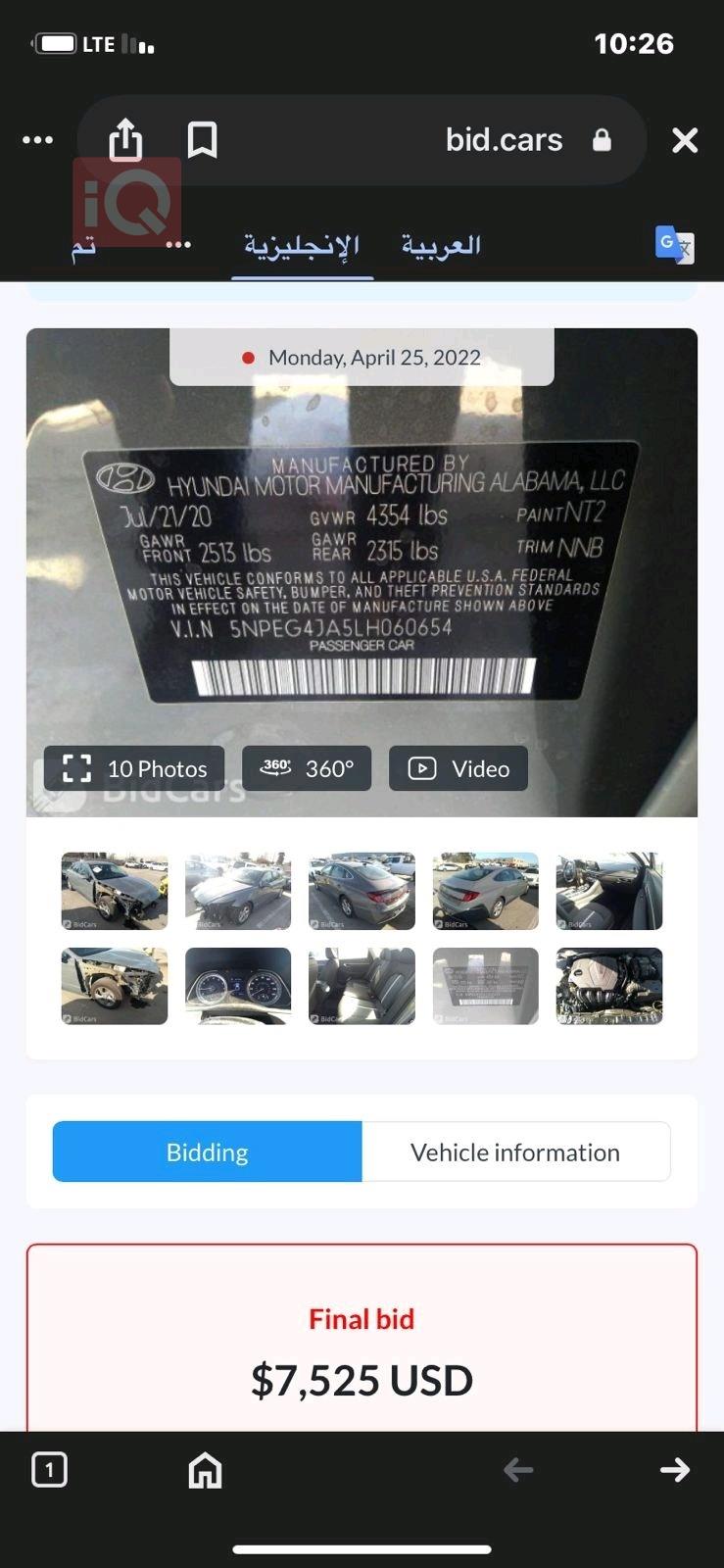View the engine bay photo thumbnail
This screenshot has height=1568, width=724.
(609, 986)
